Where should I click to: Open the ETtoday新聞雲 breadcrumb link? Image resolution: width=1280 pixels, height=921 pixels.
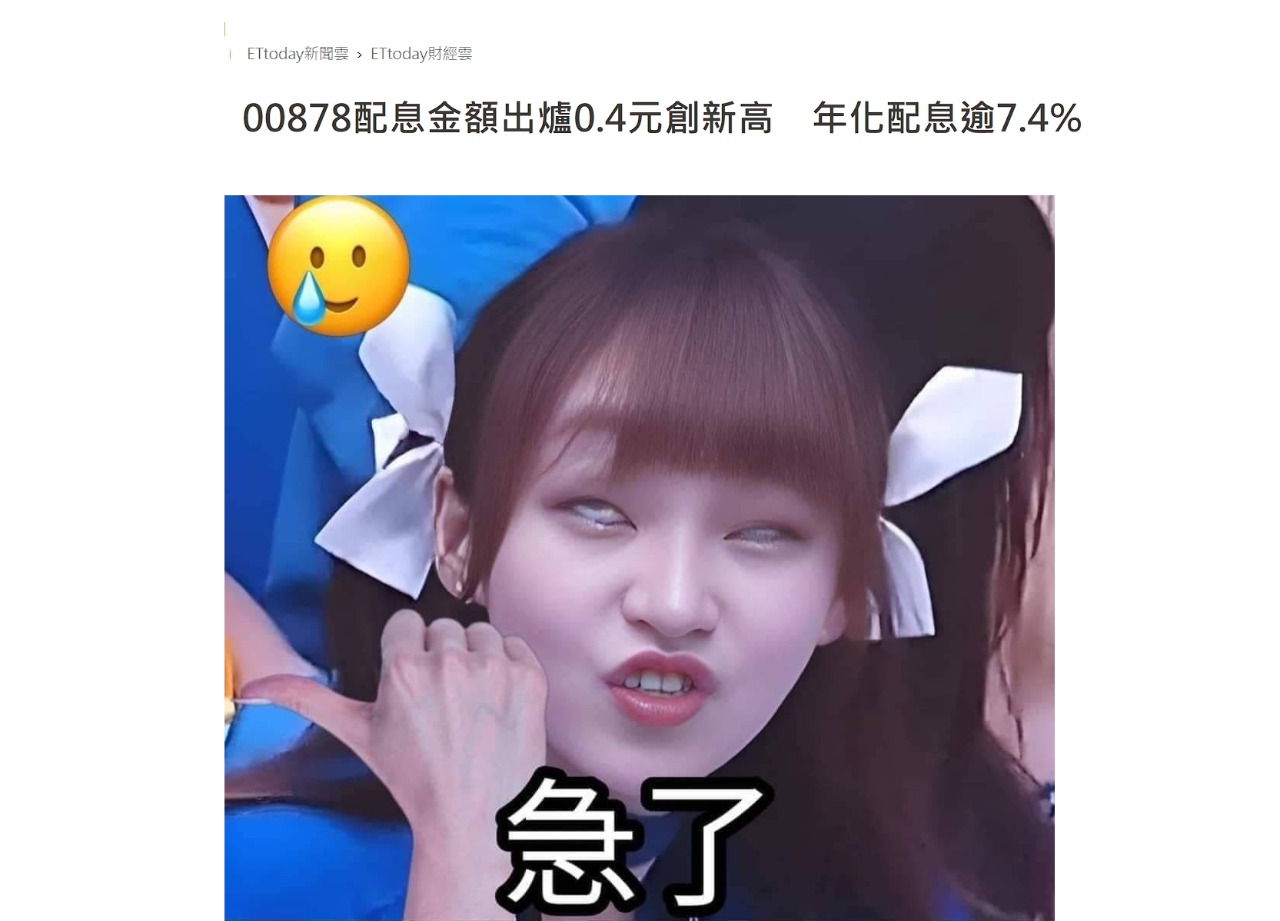click(297, 54)
